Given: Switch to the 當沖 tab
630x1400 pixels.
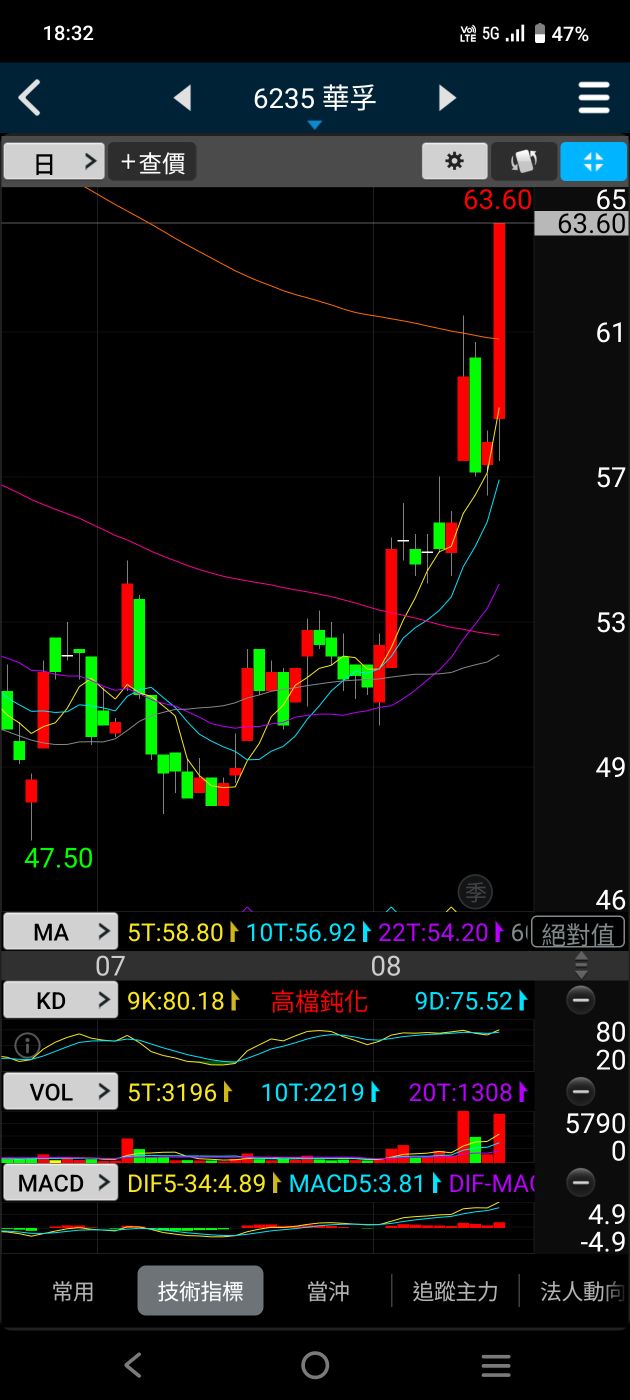Looking at the screenshot, I should [328, 1292].
